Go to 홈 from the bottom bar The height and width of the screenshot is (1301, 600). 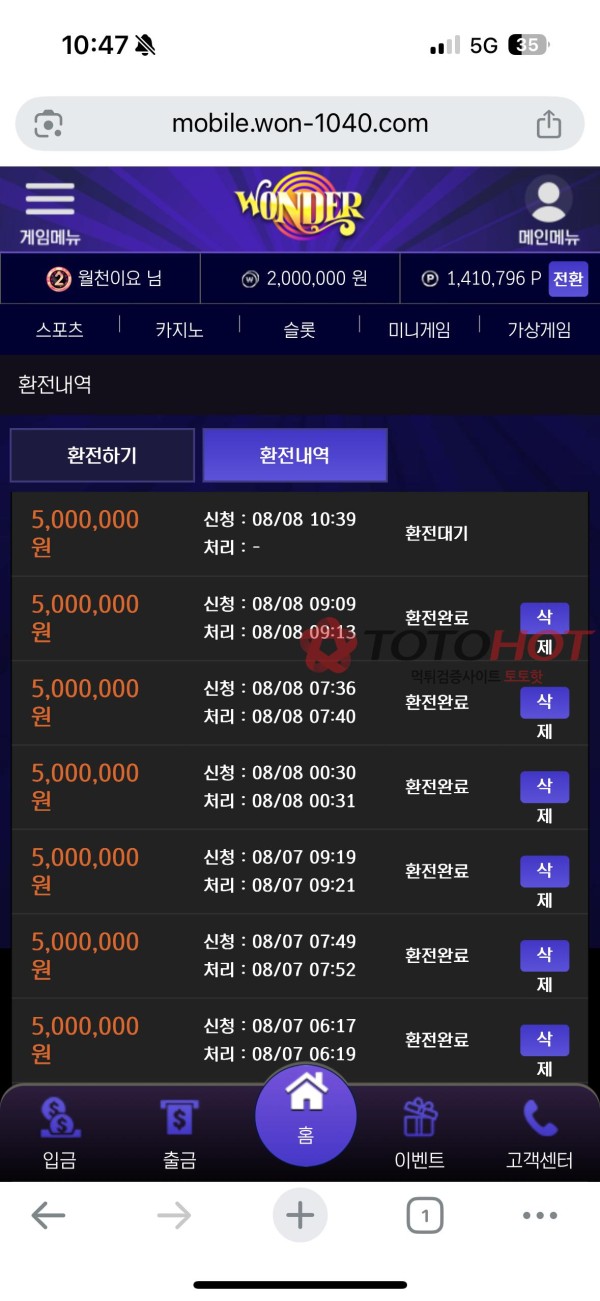click(305, 1113)
